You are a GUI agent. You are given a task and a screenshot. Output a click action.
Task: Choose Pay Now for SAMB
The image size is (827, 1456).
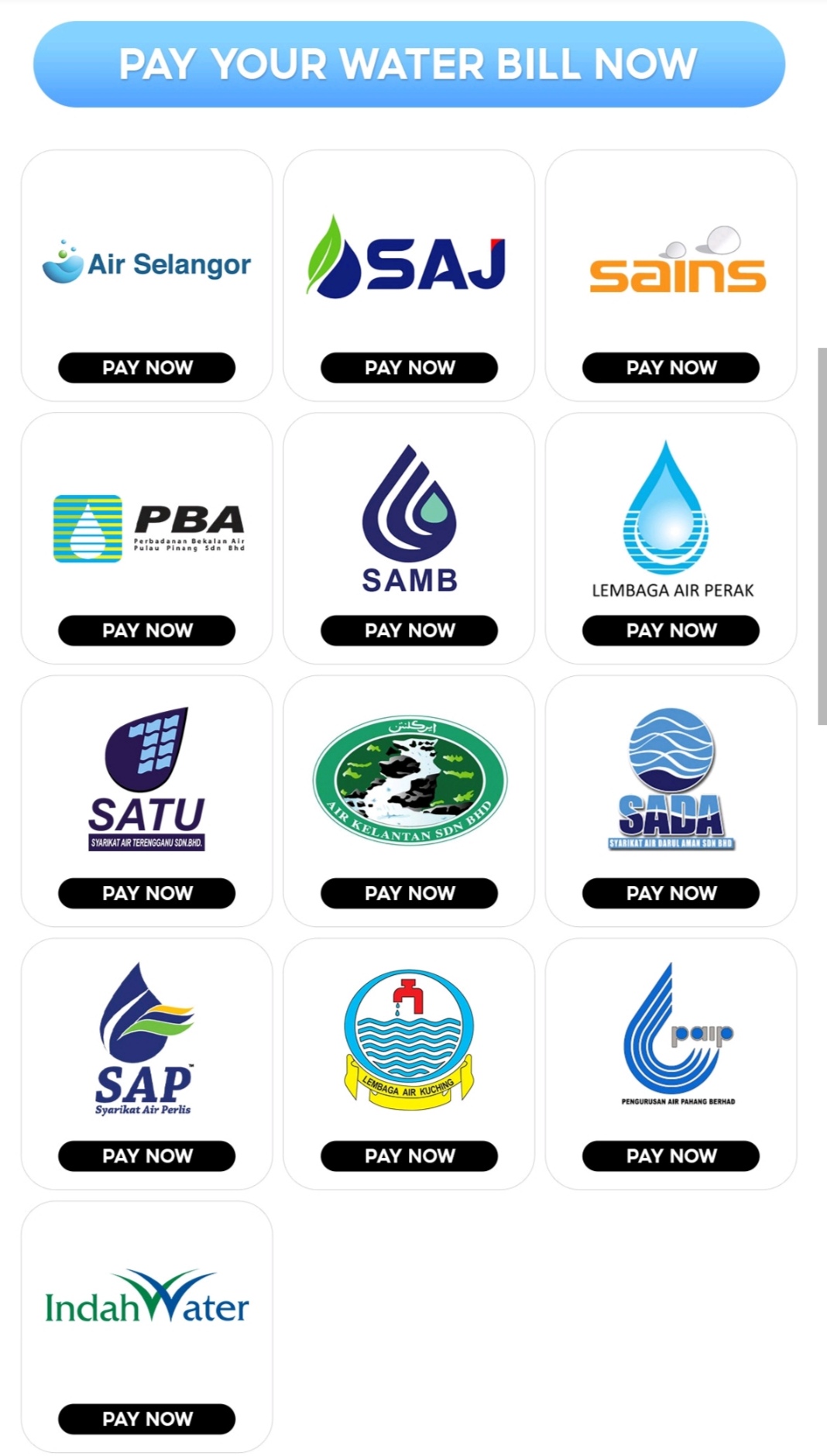point(409,630)
